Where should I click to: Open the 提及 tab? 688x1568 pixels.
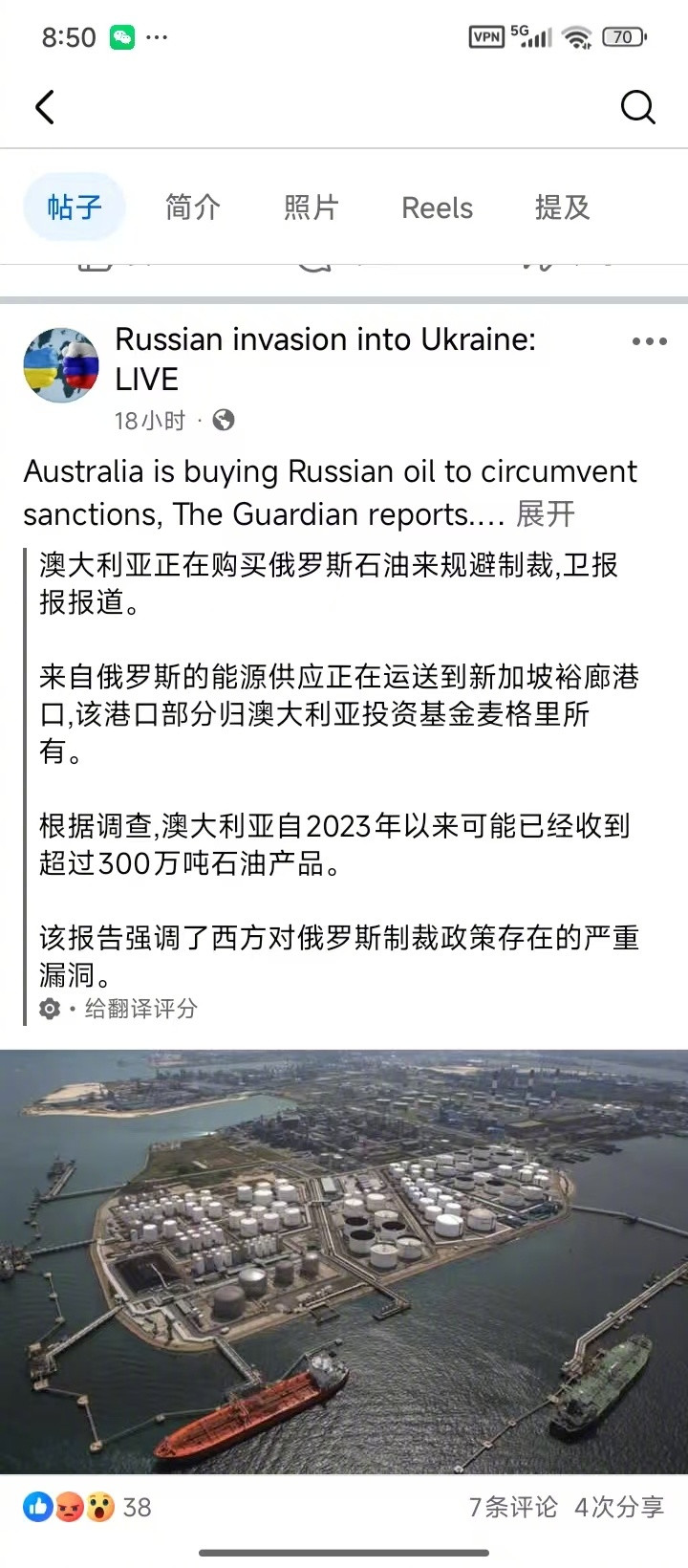click(x=562, y=207)
